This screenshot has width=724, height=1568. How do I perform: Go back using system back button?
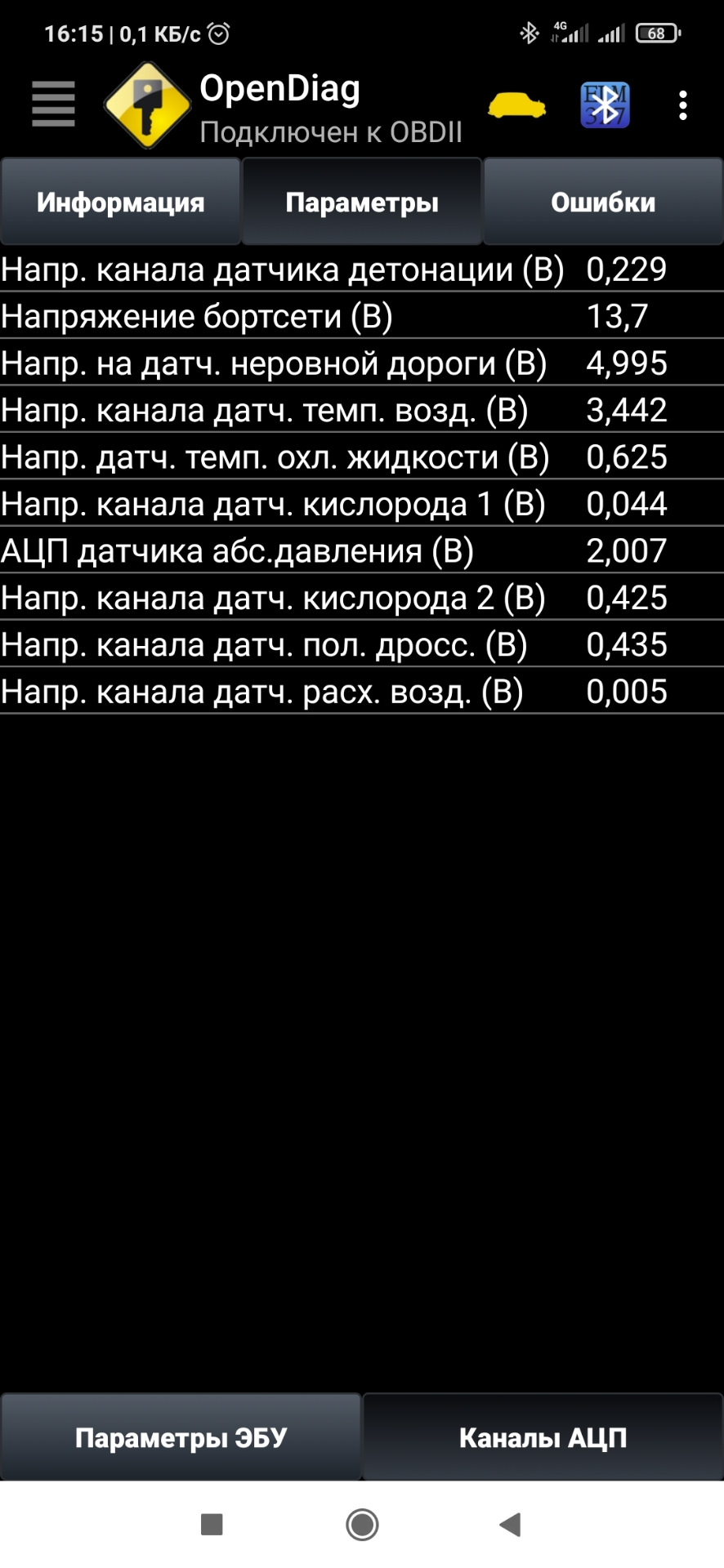511,1524
